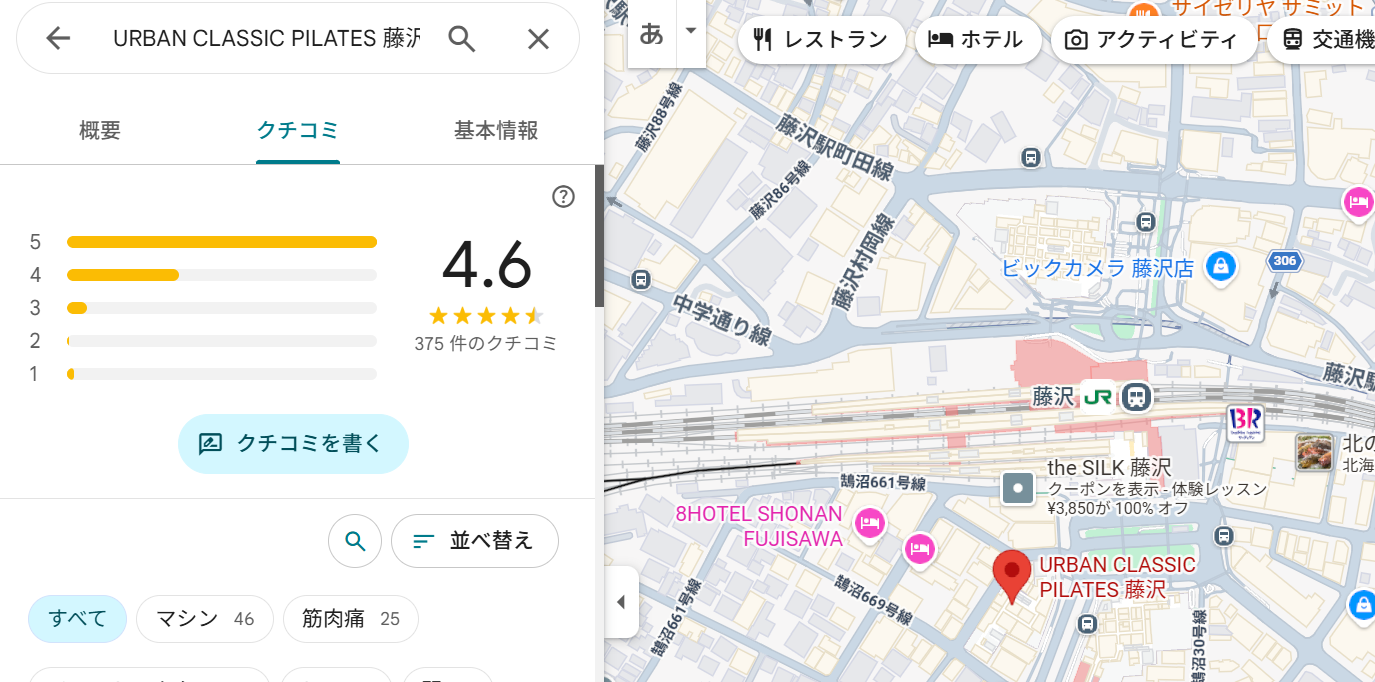This screenshot has width=1375, height=682.
Task: Filter reviews by マシン 46
Action: point(205,619)
